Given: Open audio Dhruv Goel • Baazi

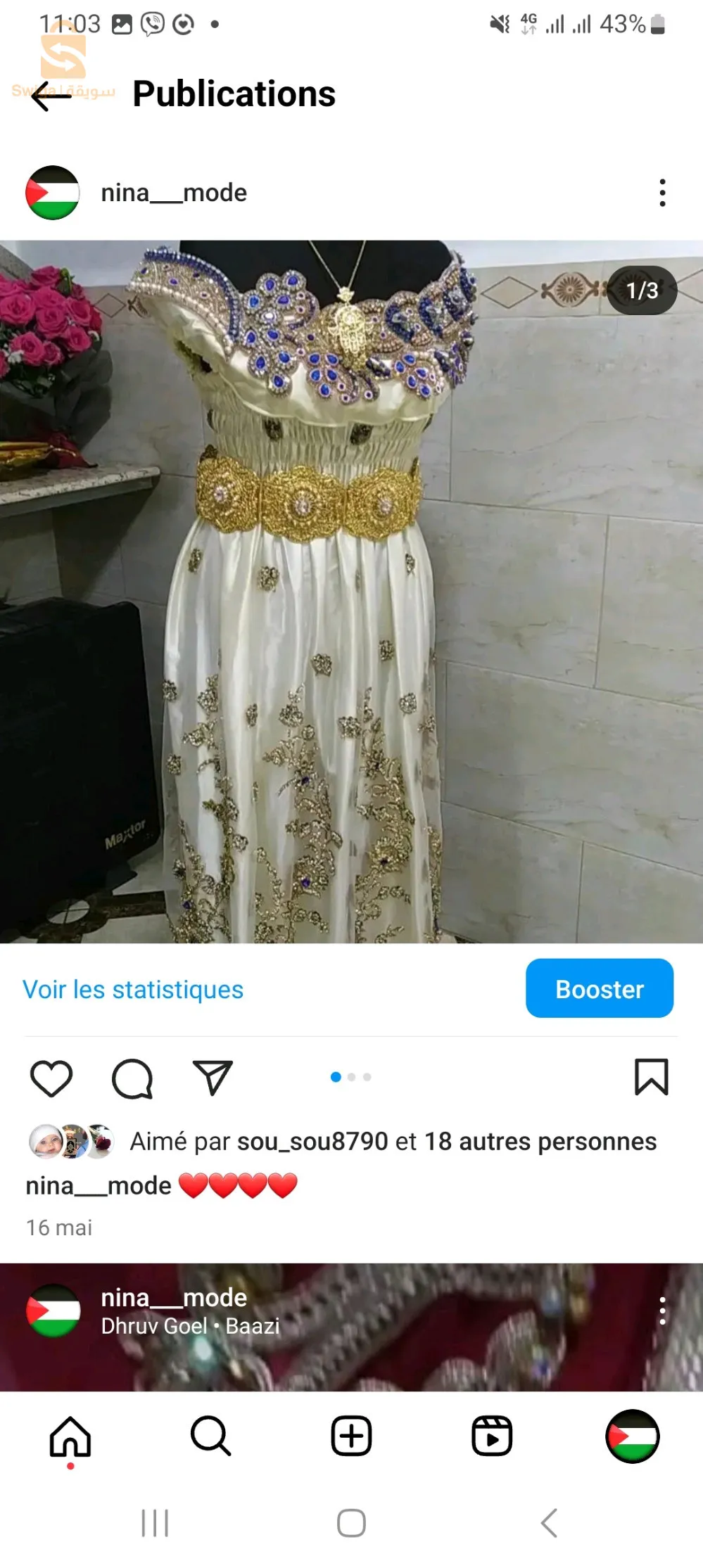Looking at the screenshot, I should (x=190, y=1326).
